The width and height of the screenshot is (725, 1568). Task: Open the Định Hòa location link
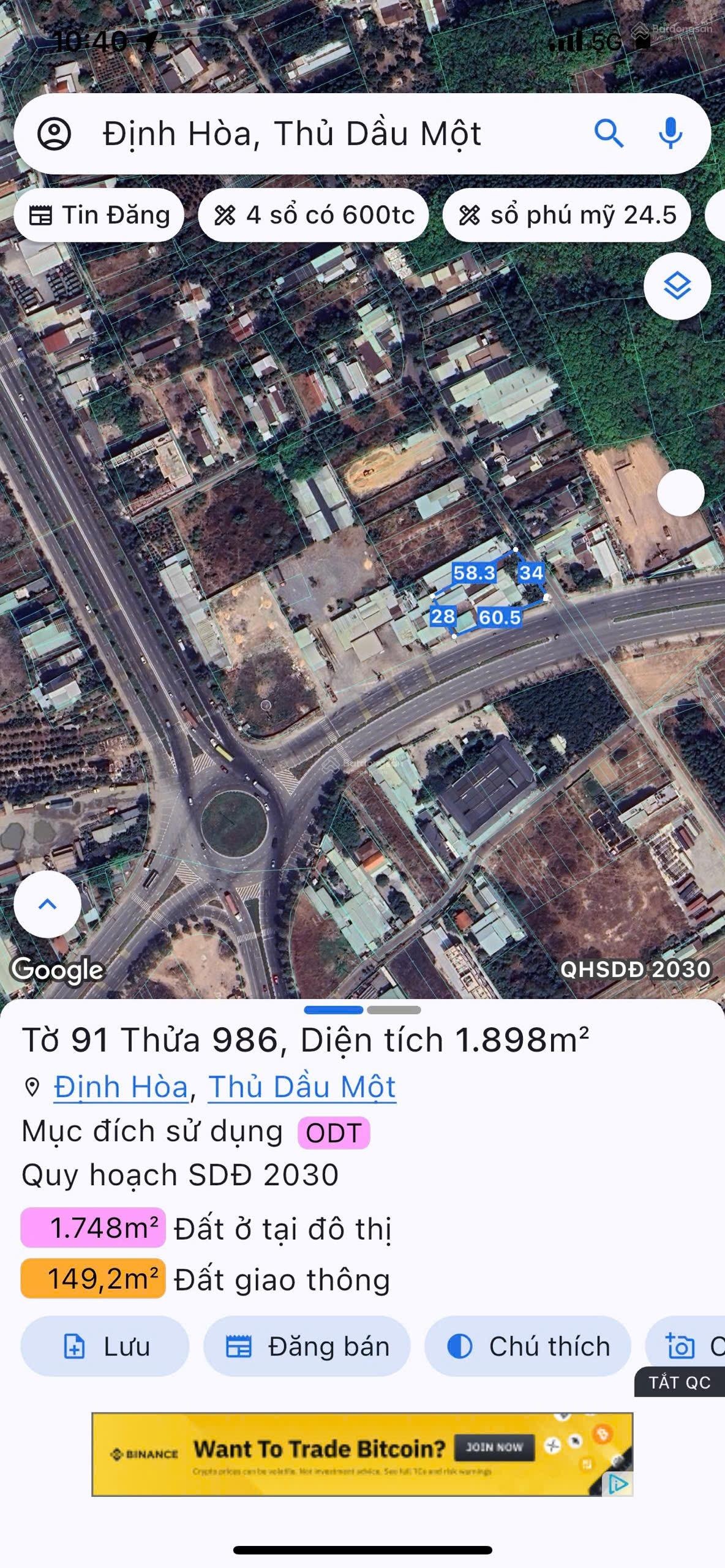coord(121,1087)
